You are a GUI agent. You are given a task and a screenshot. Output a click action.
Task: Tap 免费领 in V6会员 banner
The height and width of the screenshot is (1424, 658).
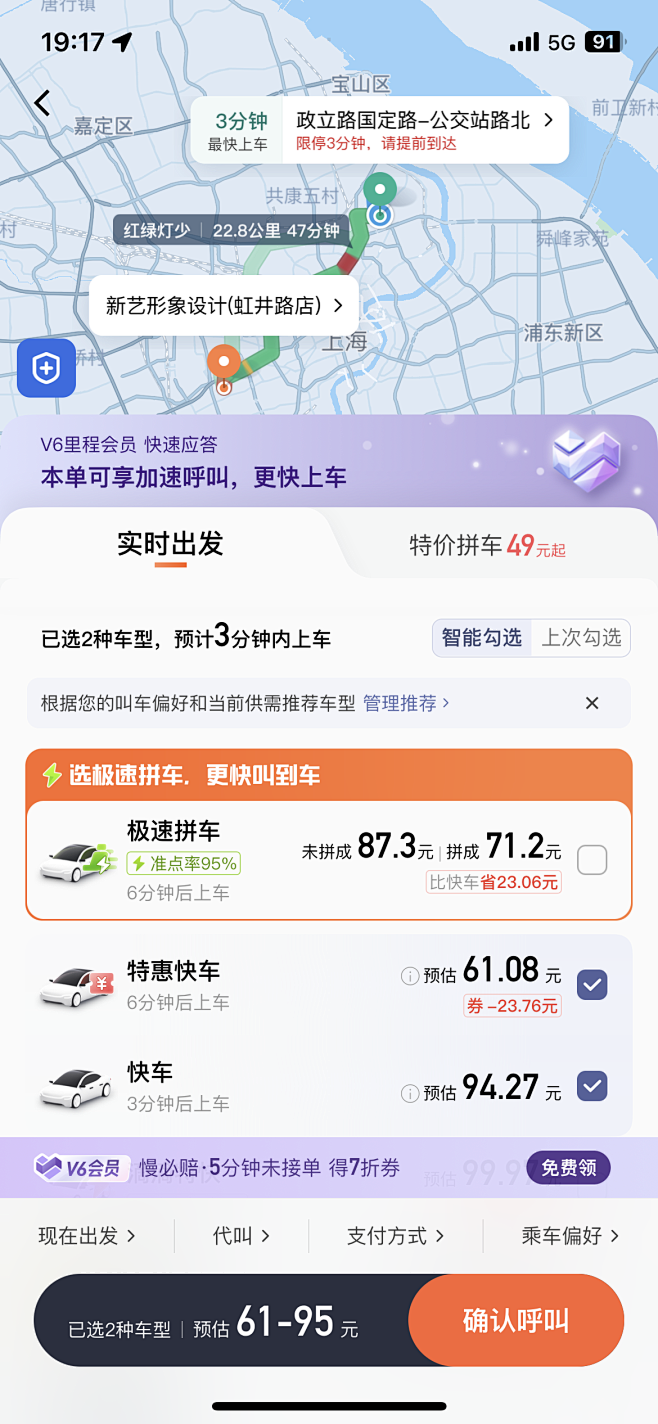click(x=568, y=1167)
